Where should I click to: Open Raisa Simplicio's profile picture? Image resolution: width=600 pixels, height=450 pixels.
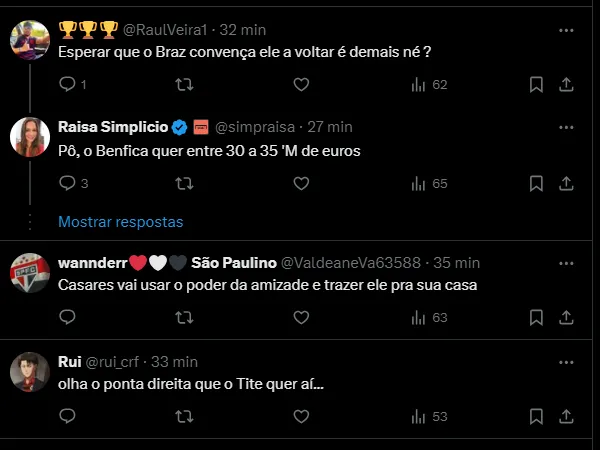click(x=30, y=138)
